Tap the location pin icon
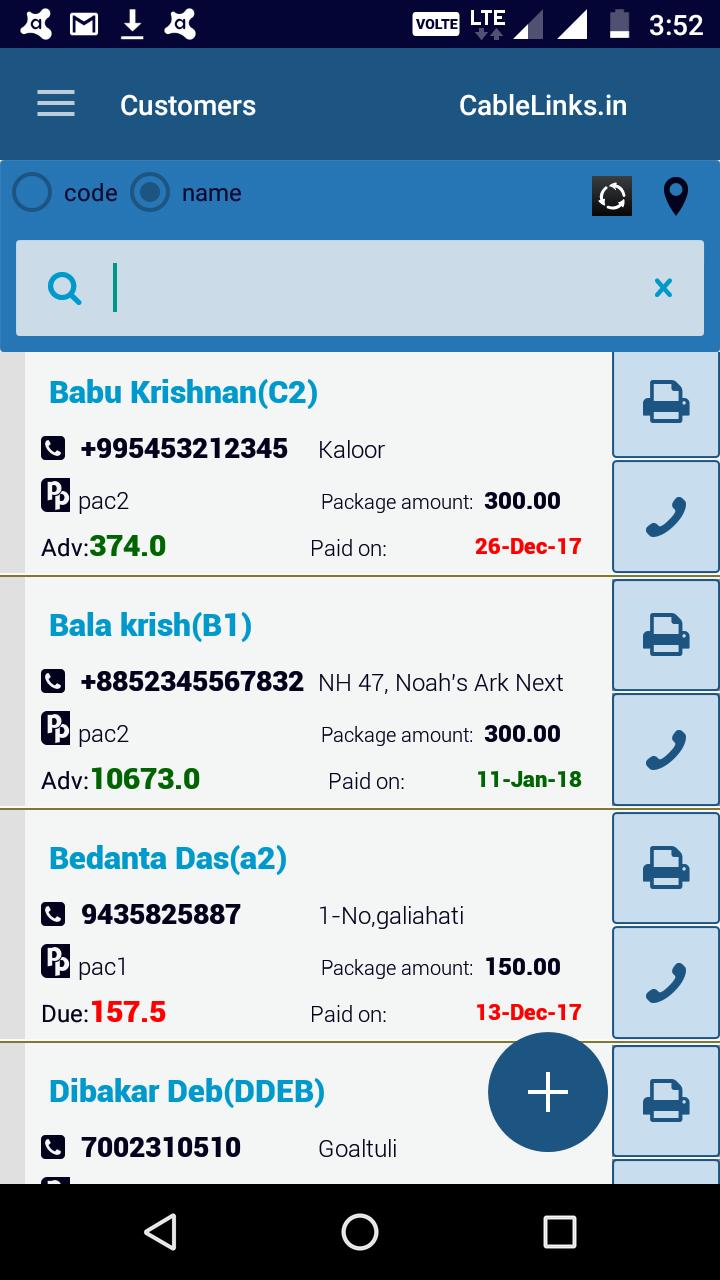 (675, 196)
